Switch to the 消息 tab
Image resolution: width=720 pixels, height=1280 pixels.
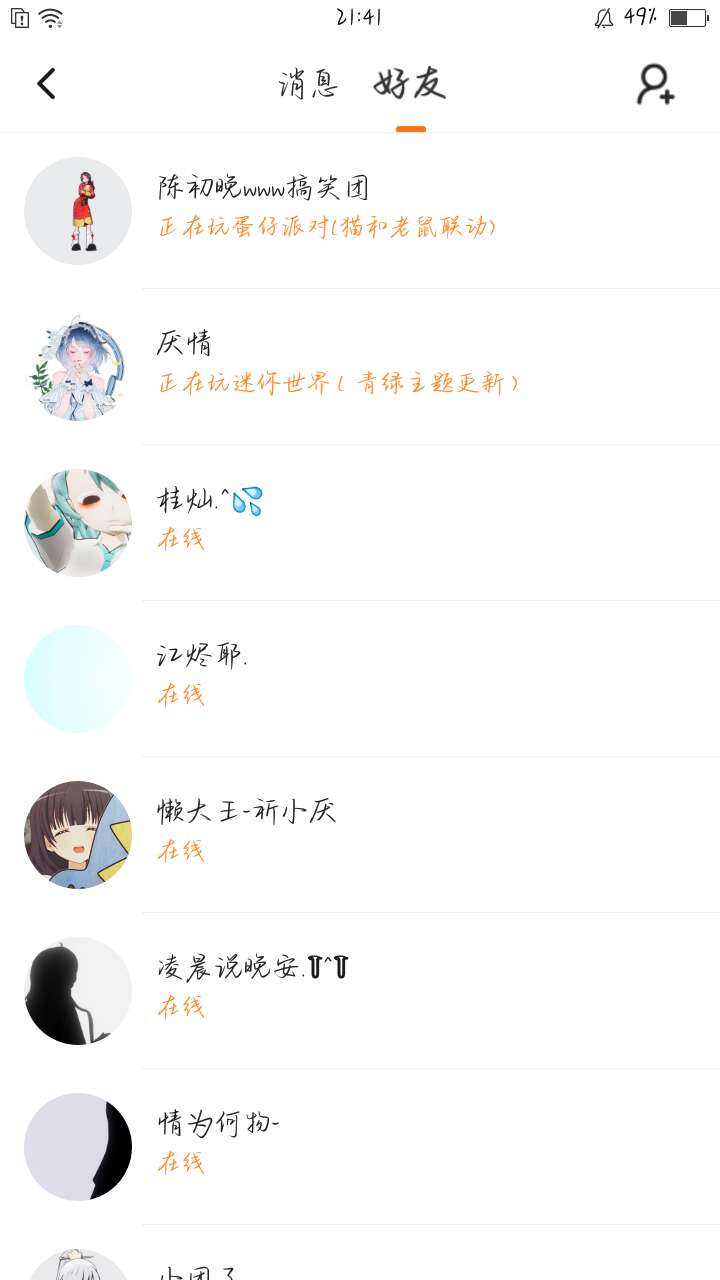tap(308, 84)
